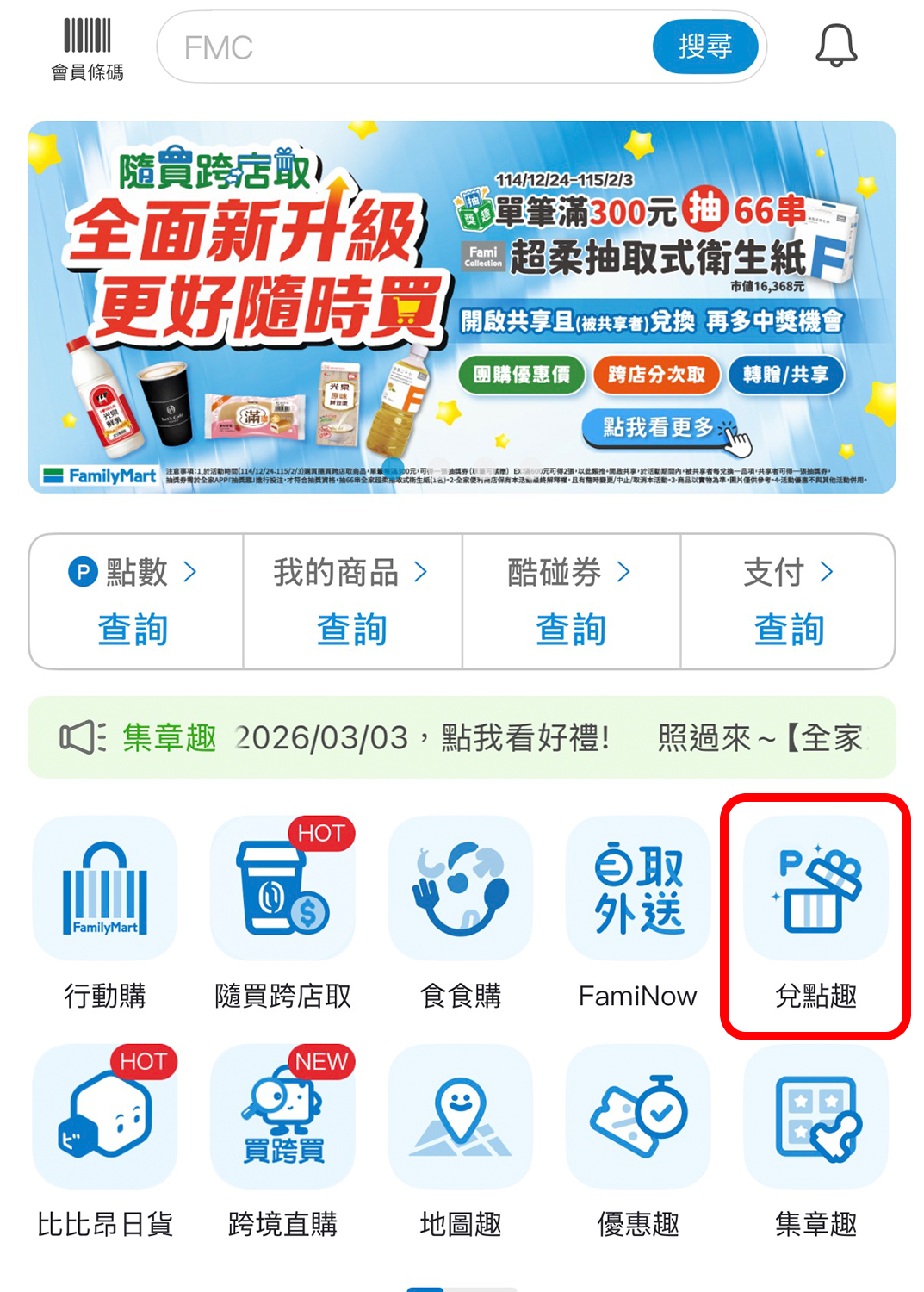Launch 隨買跨店取 service
Screen dimensions: 924x1292
282,913
